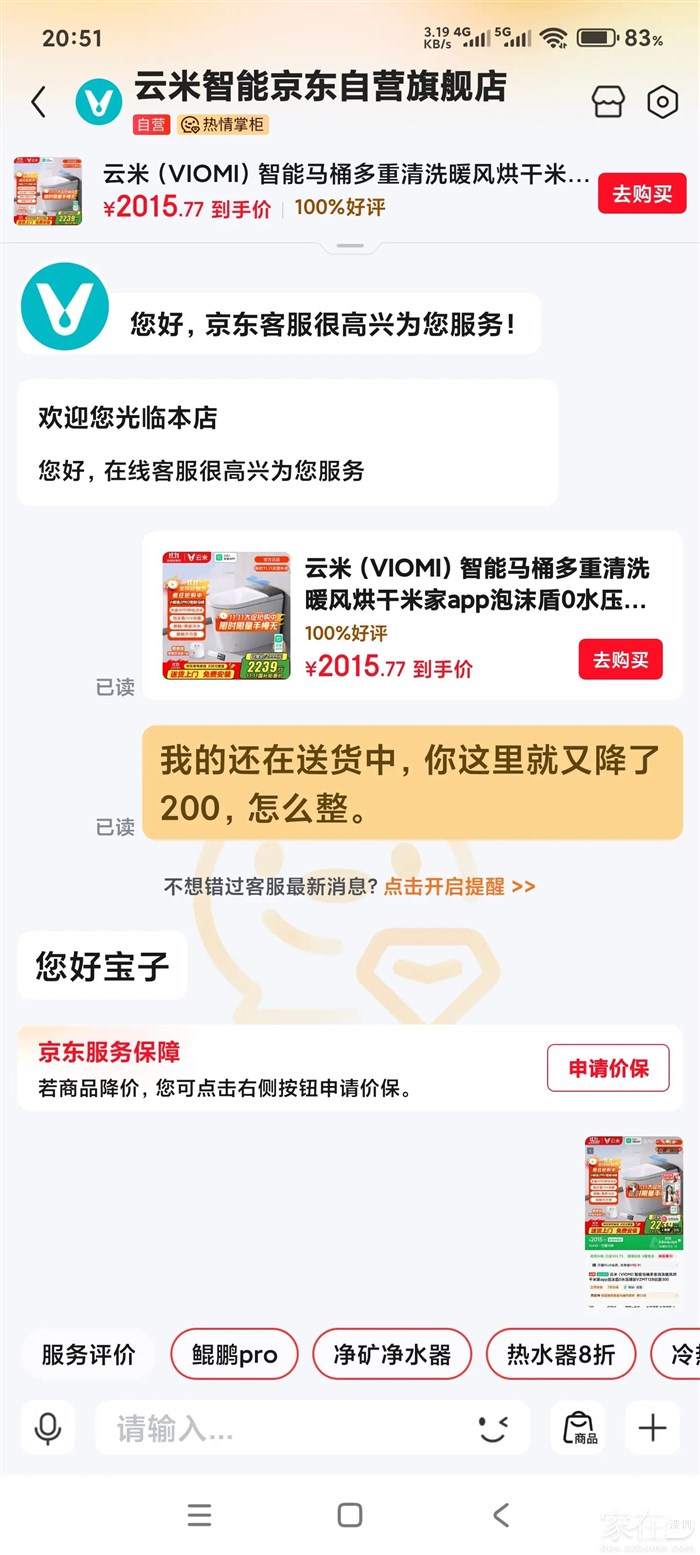Open the emoji picker

pos(492,1428)
